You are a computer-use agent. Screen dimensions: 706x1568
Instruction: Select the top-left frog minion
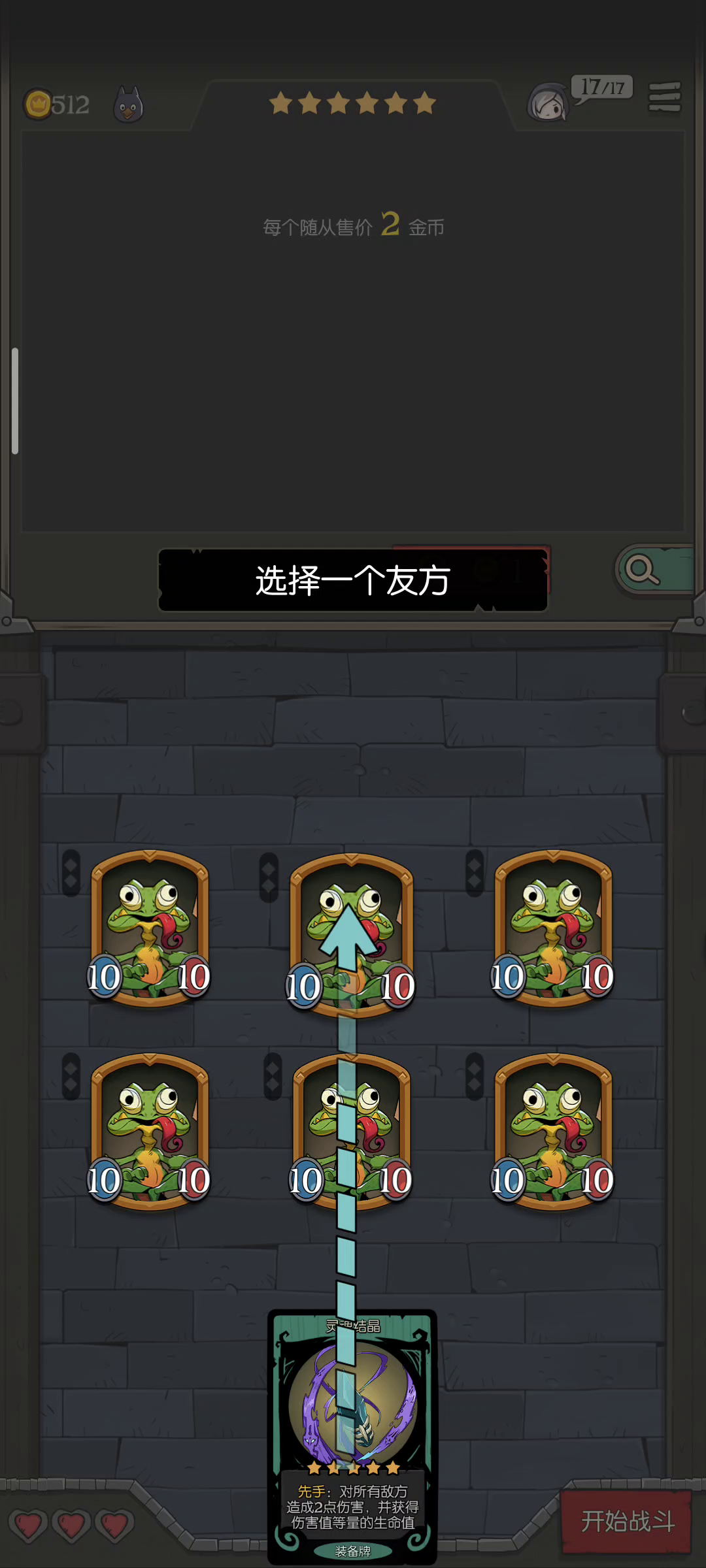tap(150, 928)
